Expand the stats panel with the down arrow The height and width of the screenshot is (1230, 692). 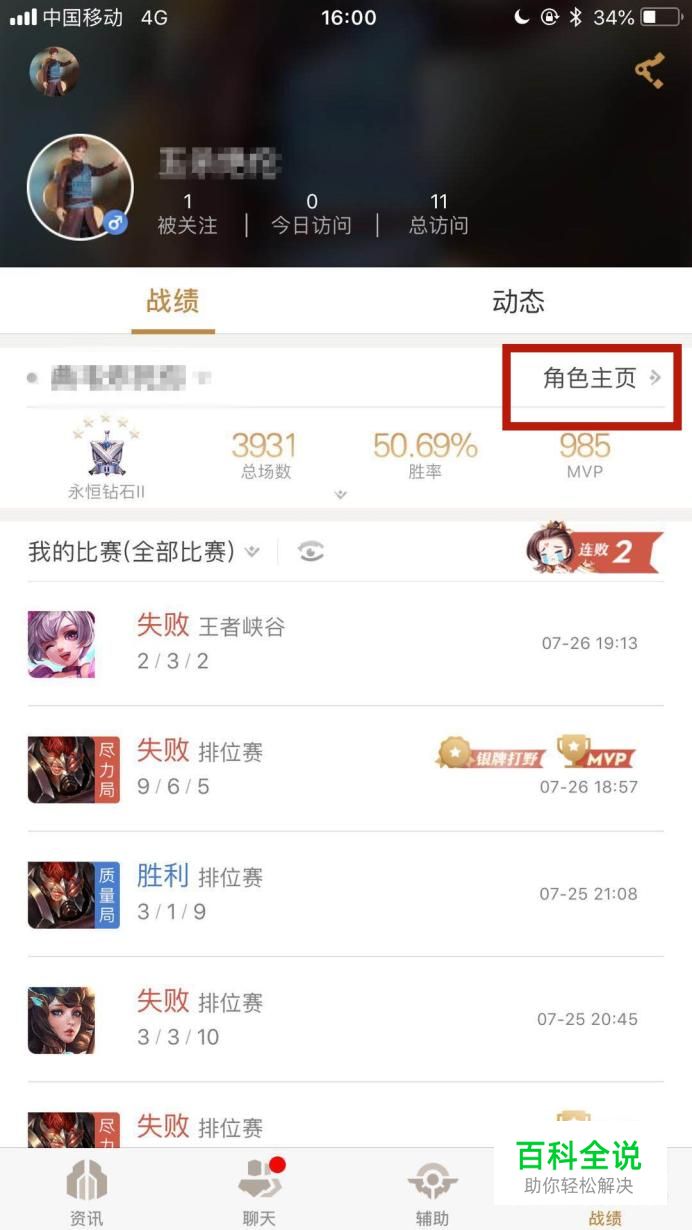coord(341,494)
